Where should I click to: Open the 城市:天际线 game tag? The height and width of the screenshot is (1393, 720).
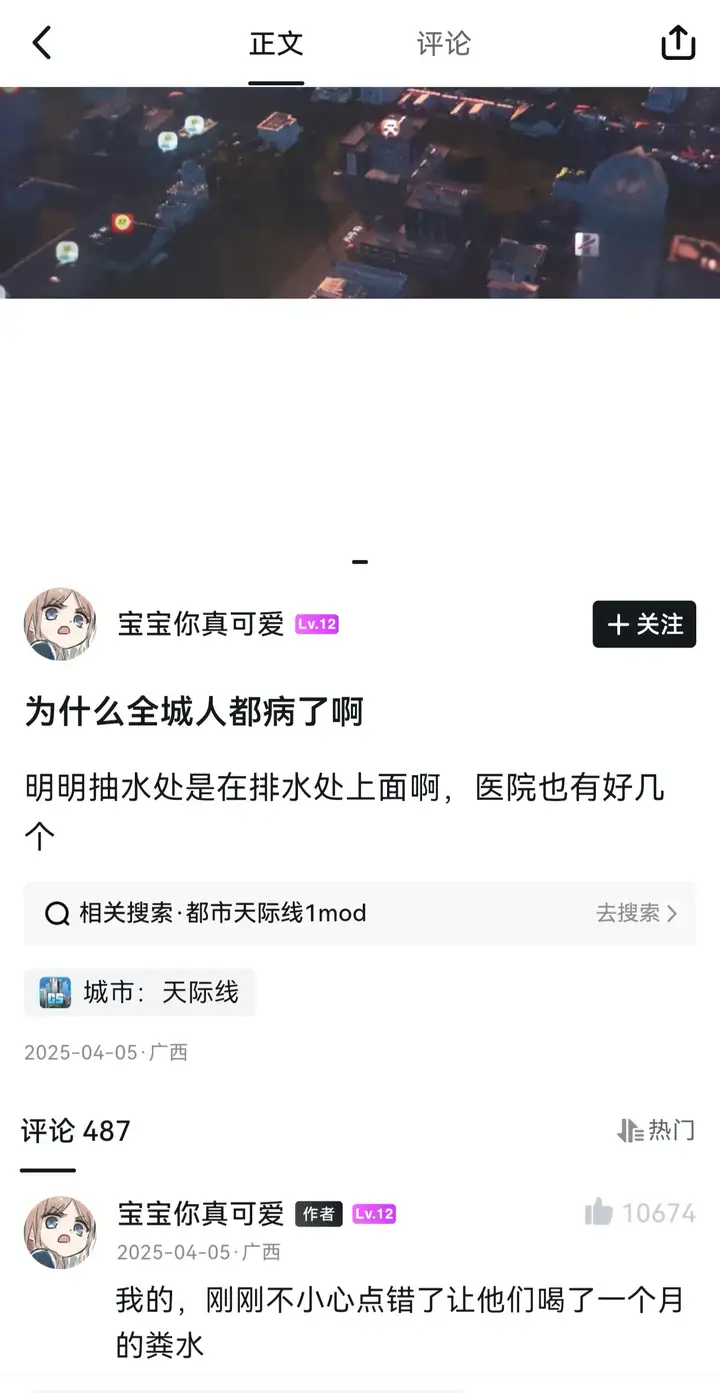tap(140, 992)
